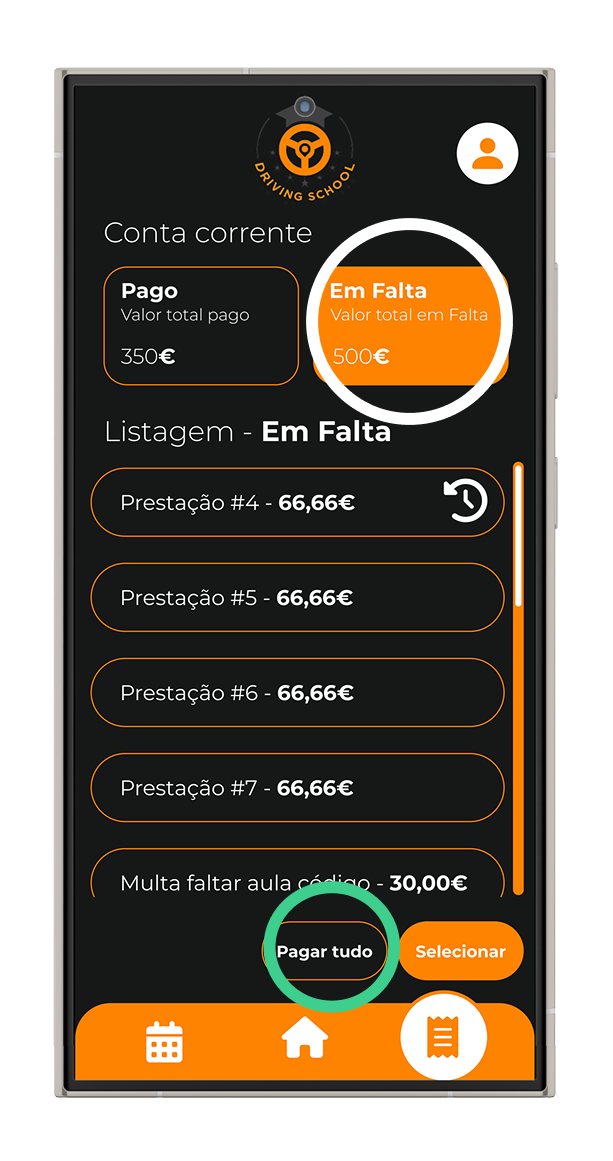Screen dimensions: 613x1161
Task: Open the Multa faltar aula código item
Action: tap(297, 878)
